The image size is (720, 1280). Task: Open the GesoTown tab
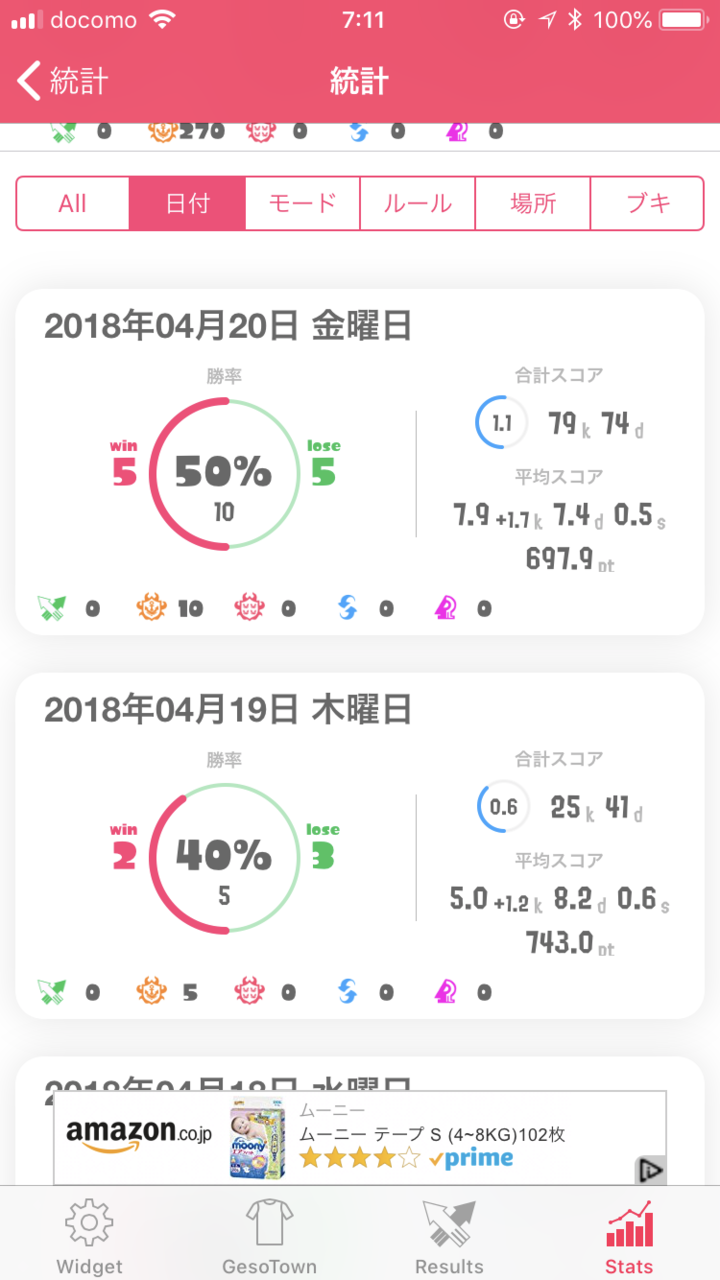point(269,1235)
